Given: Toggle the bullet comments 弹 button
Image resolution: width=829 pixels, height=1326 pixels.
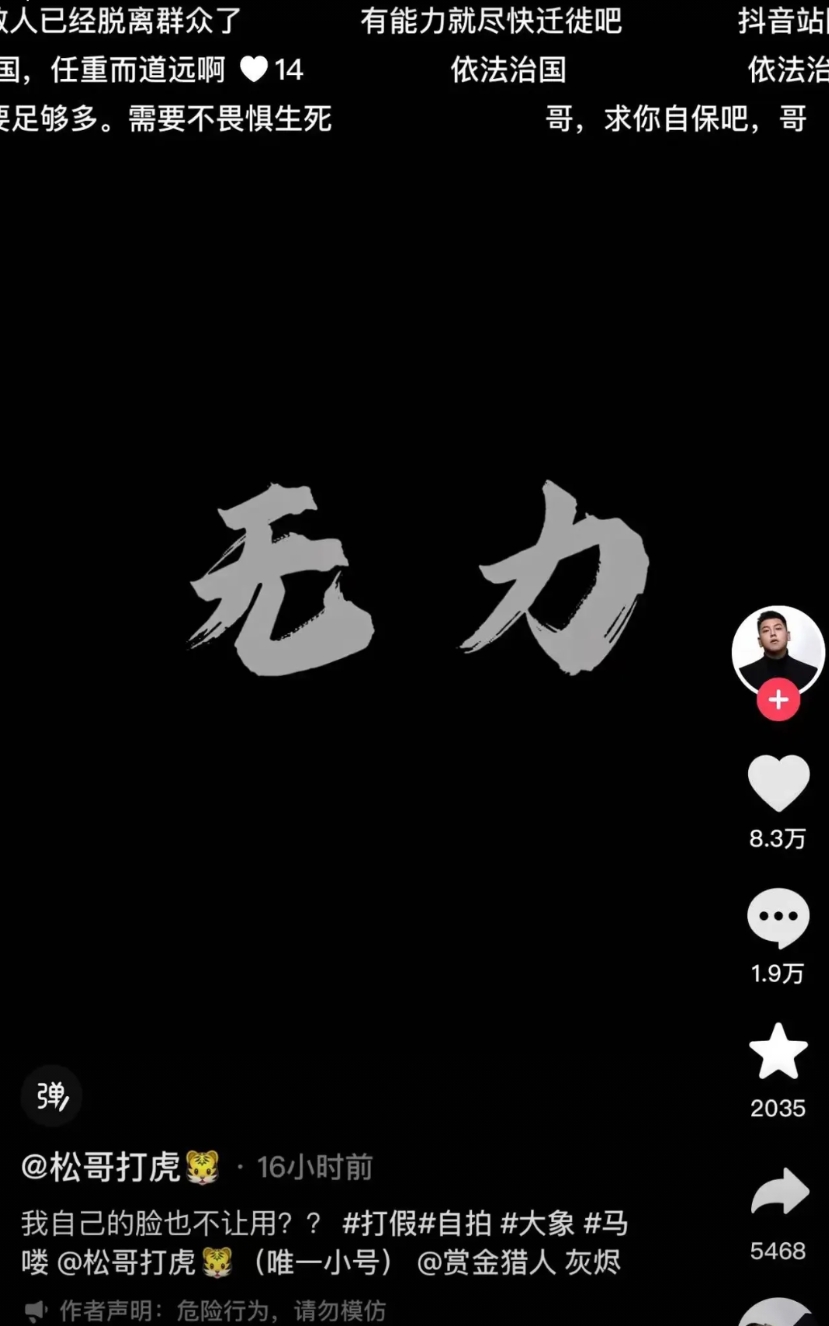Looking at the screenshot, I should [51, 1096].
